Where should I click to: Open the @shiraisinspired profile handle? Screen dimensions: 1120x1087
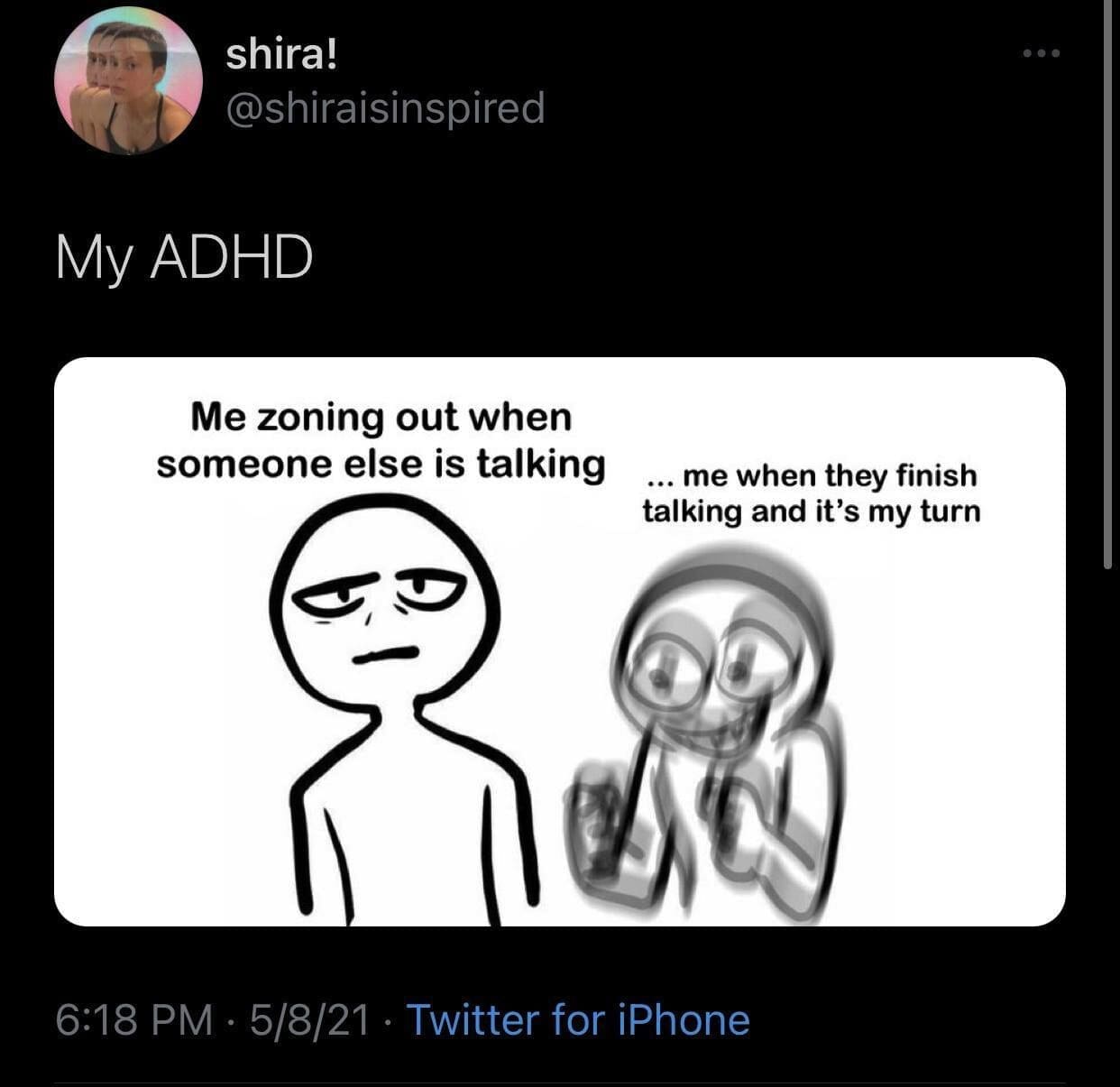pyautogui.click(x=385, y=108)
